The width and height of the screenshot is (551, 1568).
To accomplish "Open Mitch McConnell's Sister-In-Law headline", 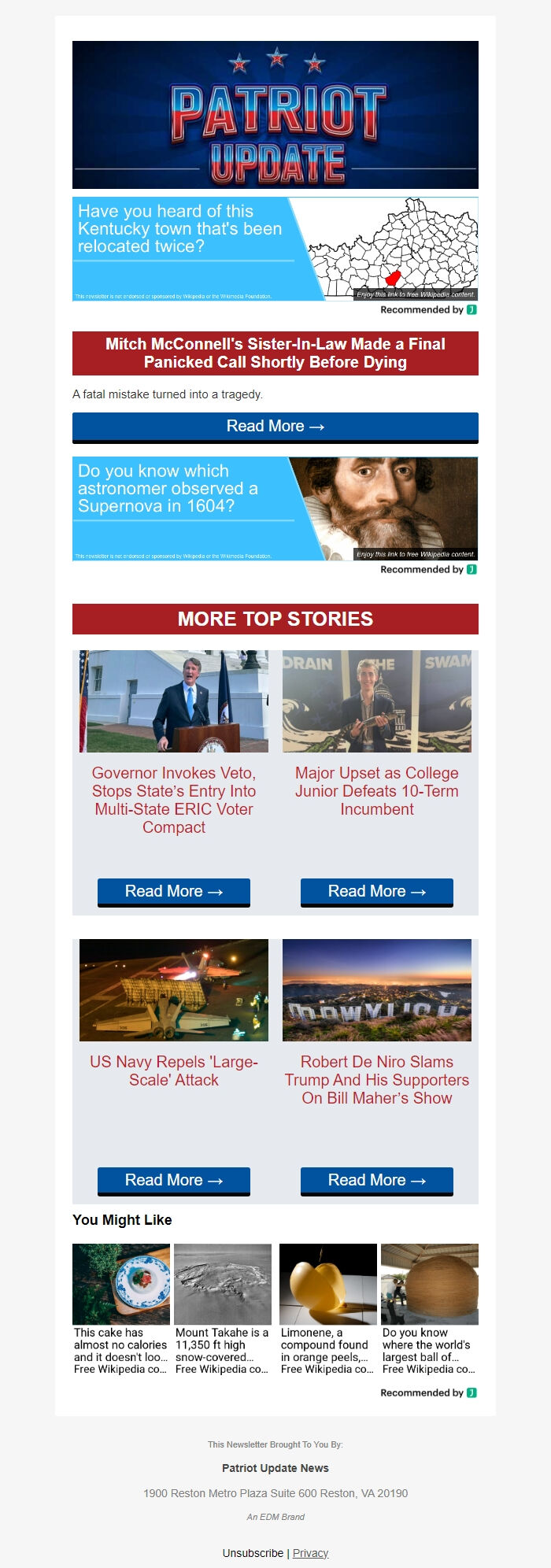I will (x=275, y=353).
